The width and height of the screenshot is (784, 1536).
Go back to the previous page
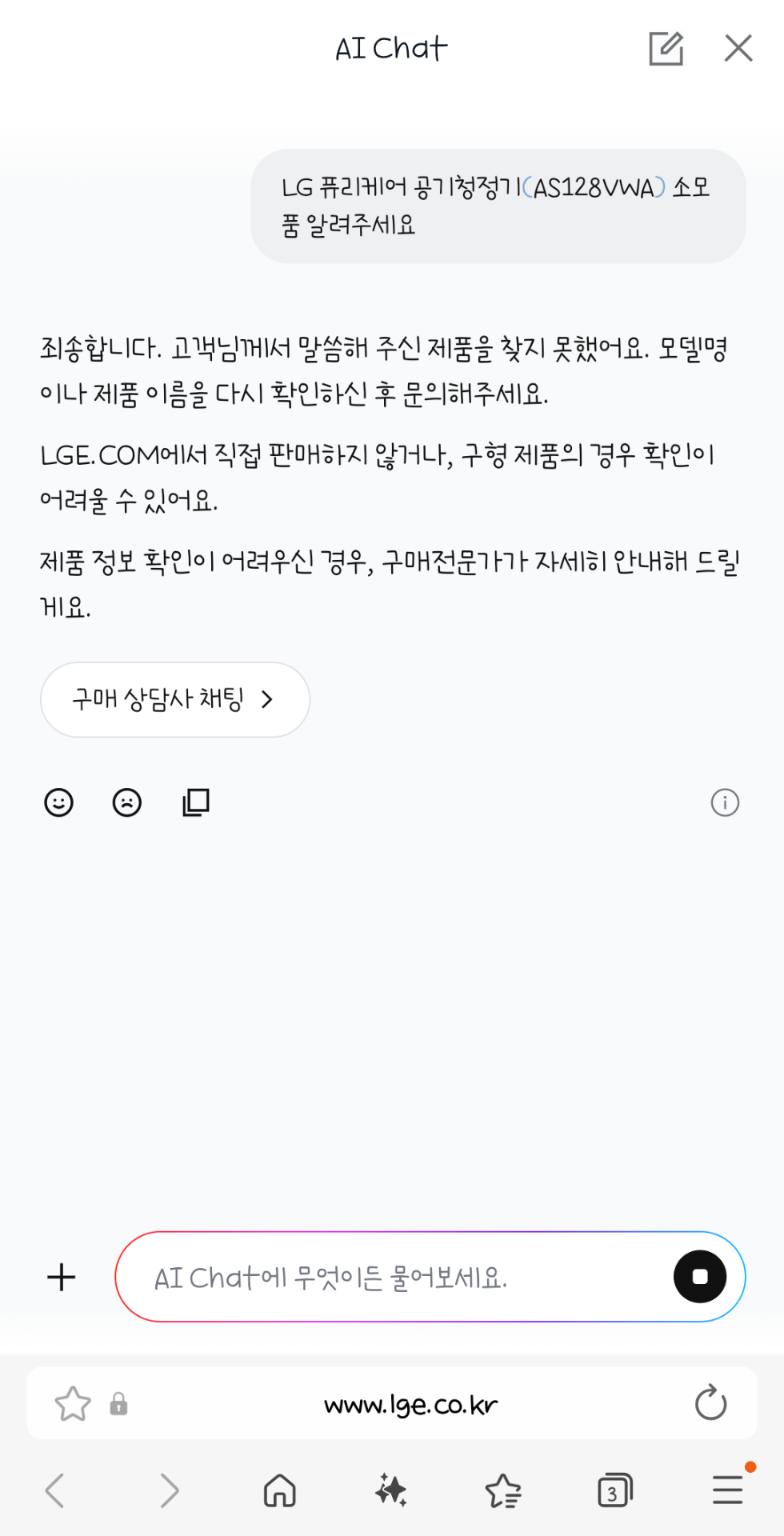pyautogui.click(x=55, y=1490)
